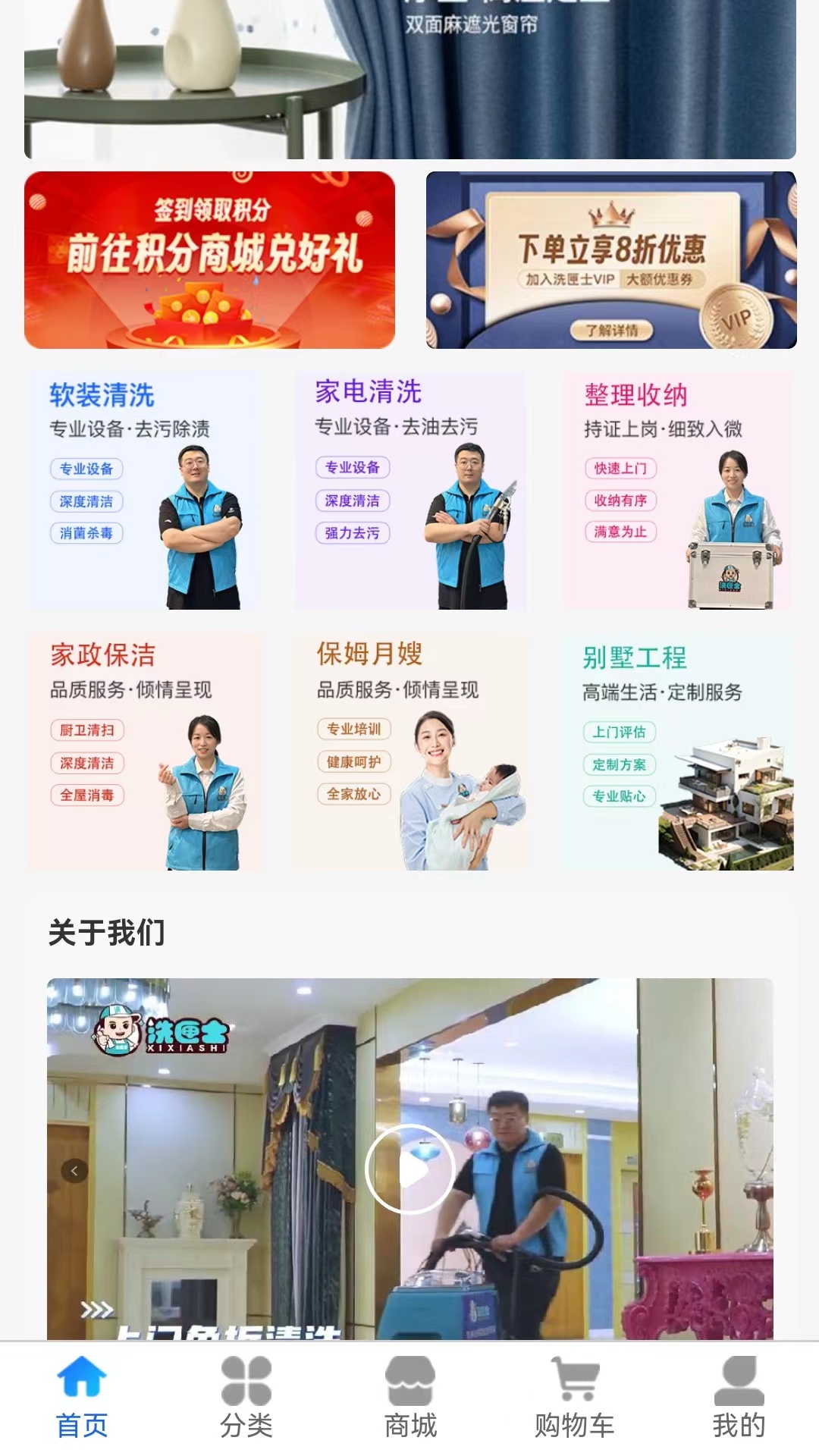Open the 家政保洁 service card
Image resolution: width=819 pixels, height=1456 pixels.
[144, 751]
